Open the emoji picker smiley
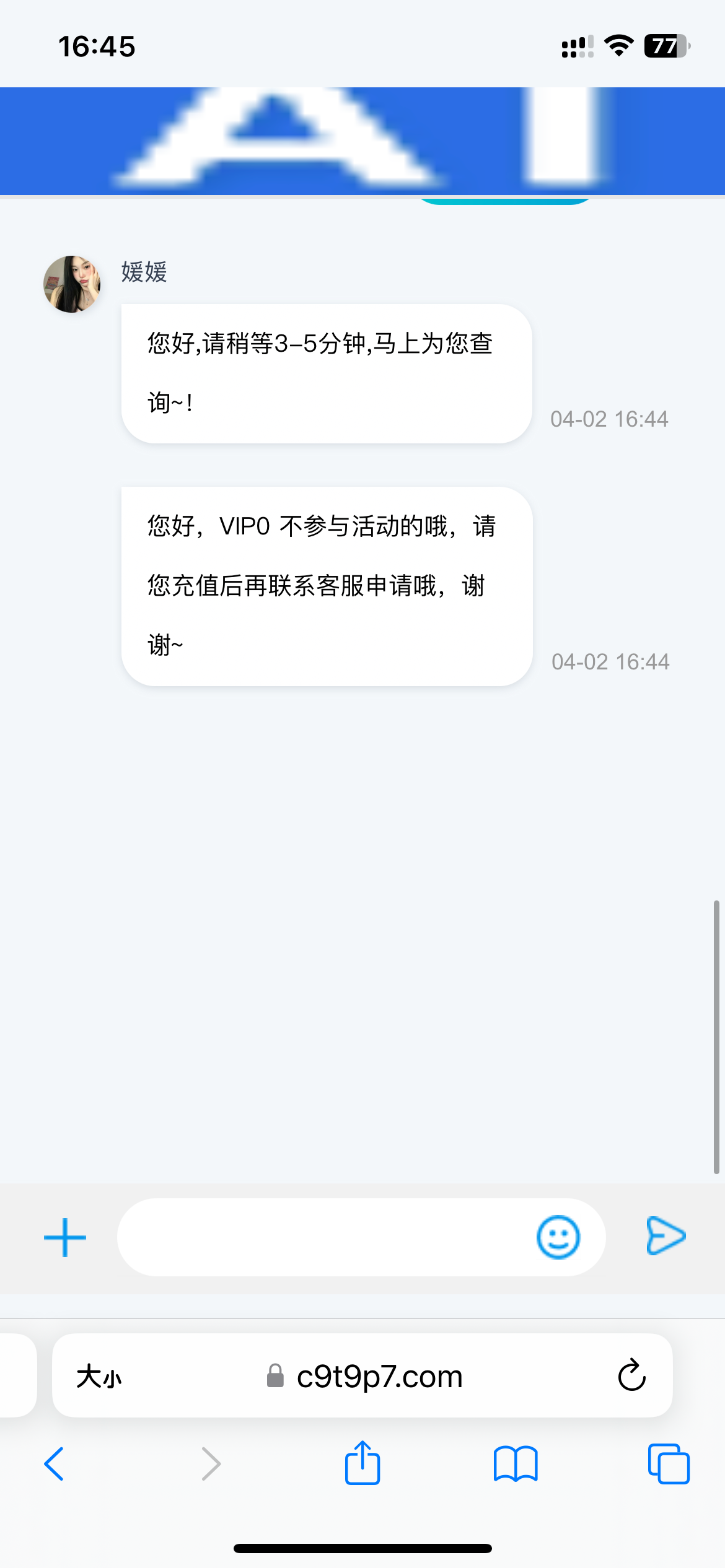 click(x=558, y=1237)
